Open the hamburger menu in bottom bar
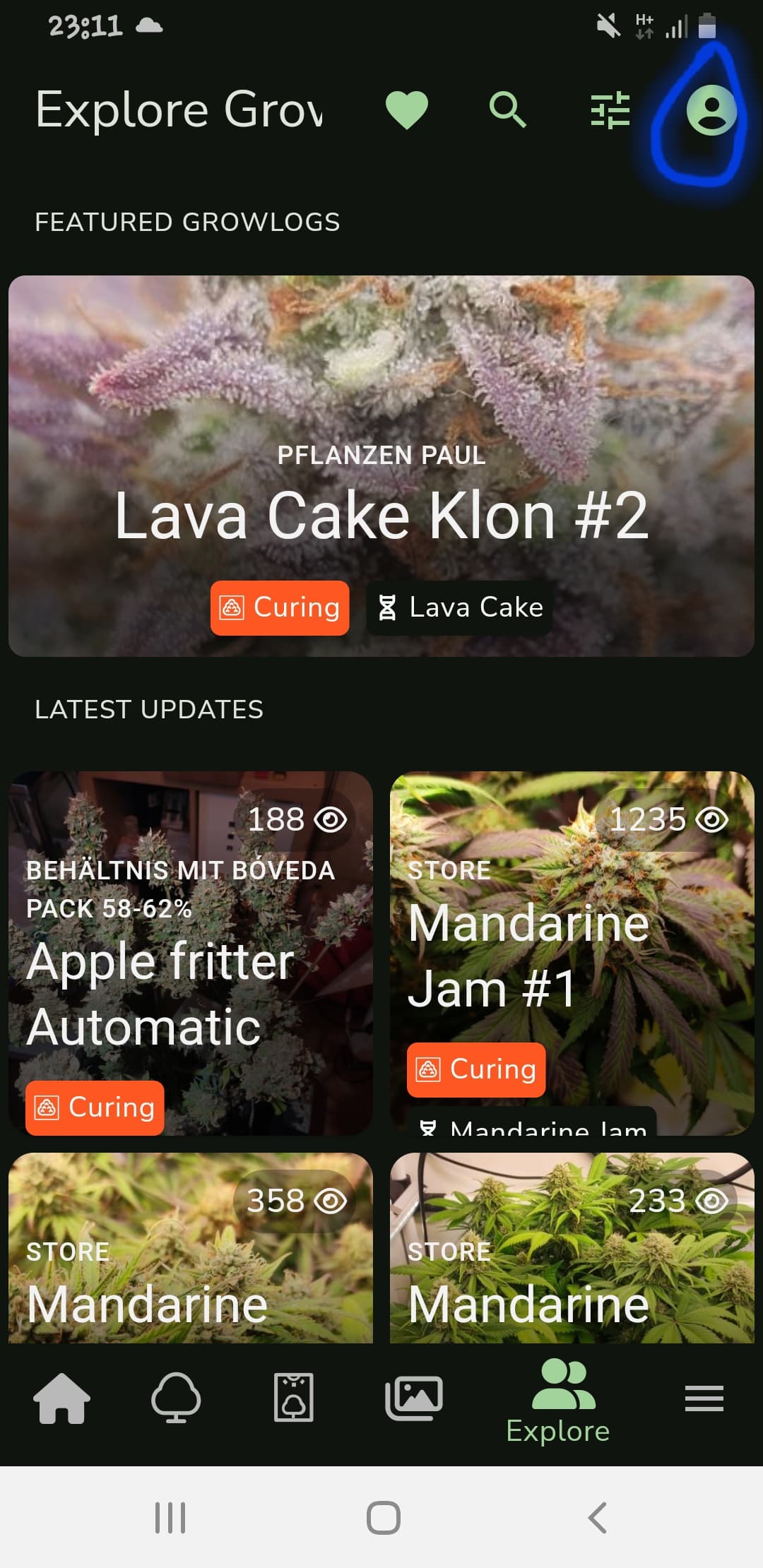 pyautogui.click(x=704, y=1398)
